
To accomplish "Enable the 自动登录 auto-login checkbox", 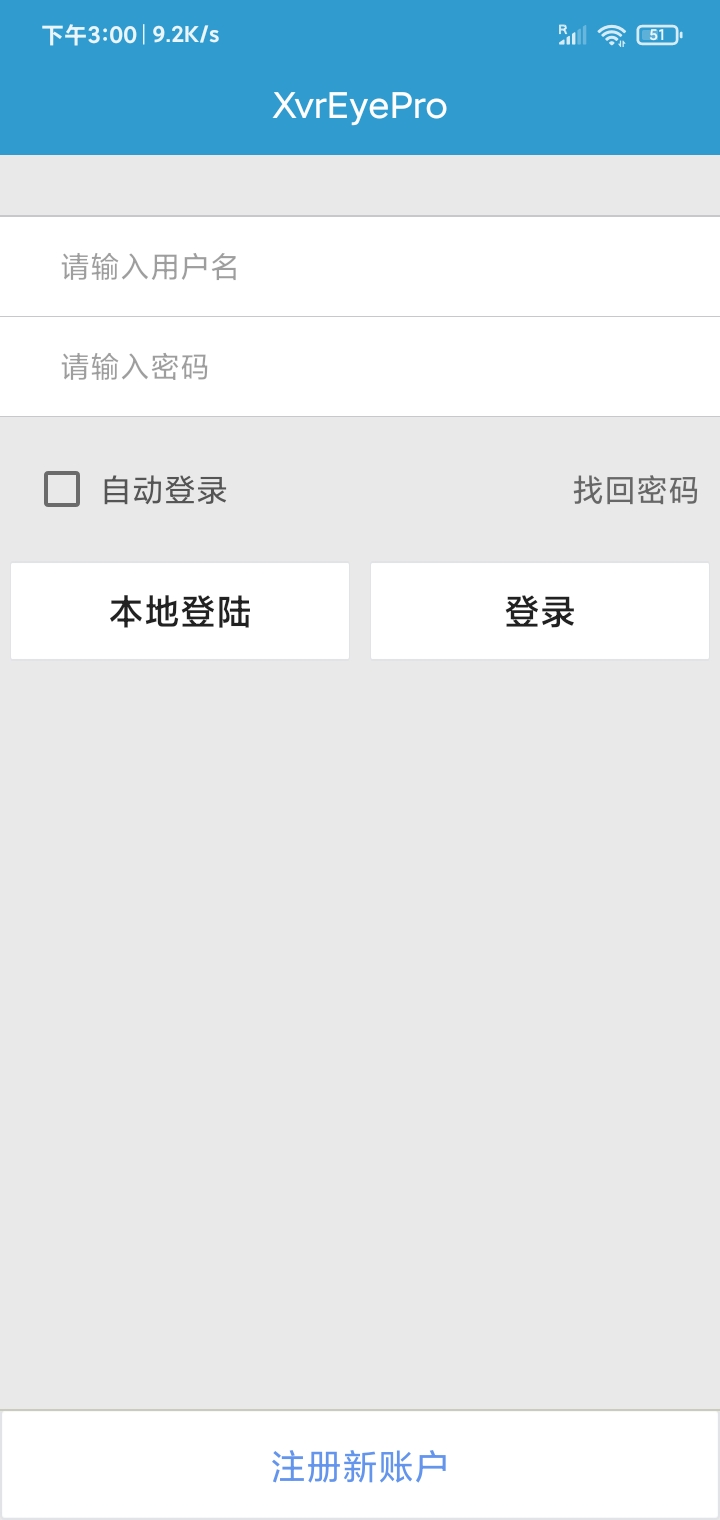I will (x=62, y=490).
